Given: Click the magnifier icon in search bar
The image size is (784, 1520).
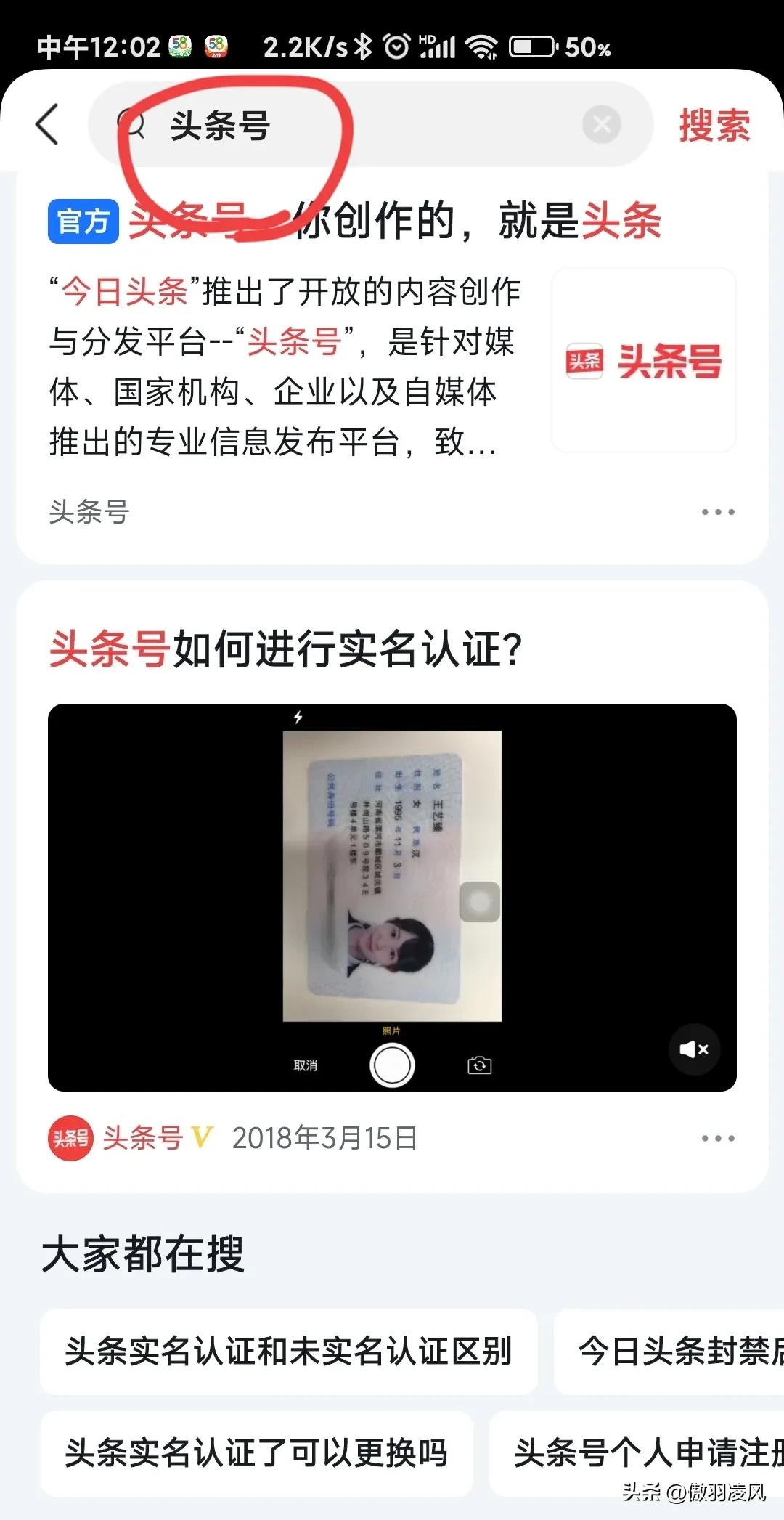Looking at the screenshot, I should point(134,123).
